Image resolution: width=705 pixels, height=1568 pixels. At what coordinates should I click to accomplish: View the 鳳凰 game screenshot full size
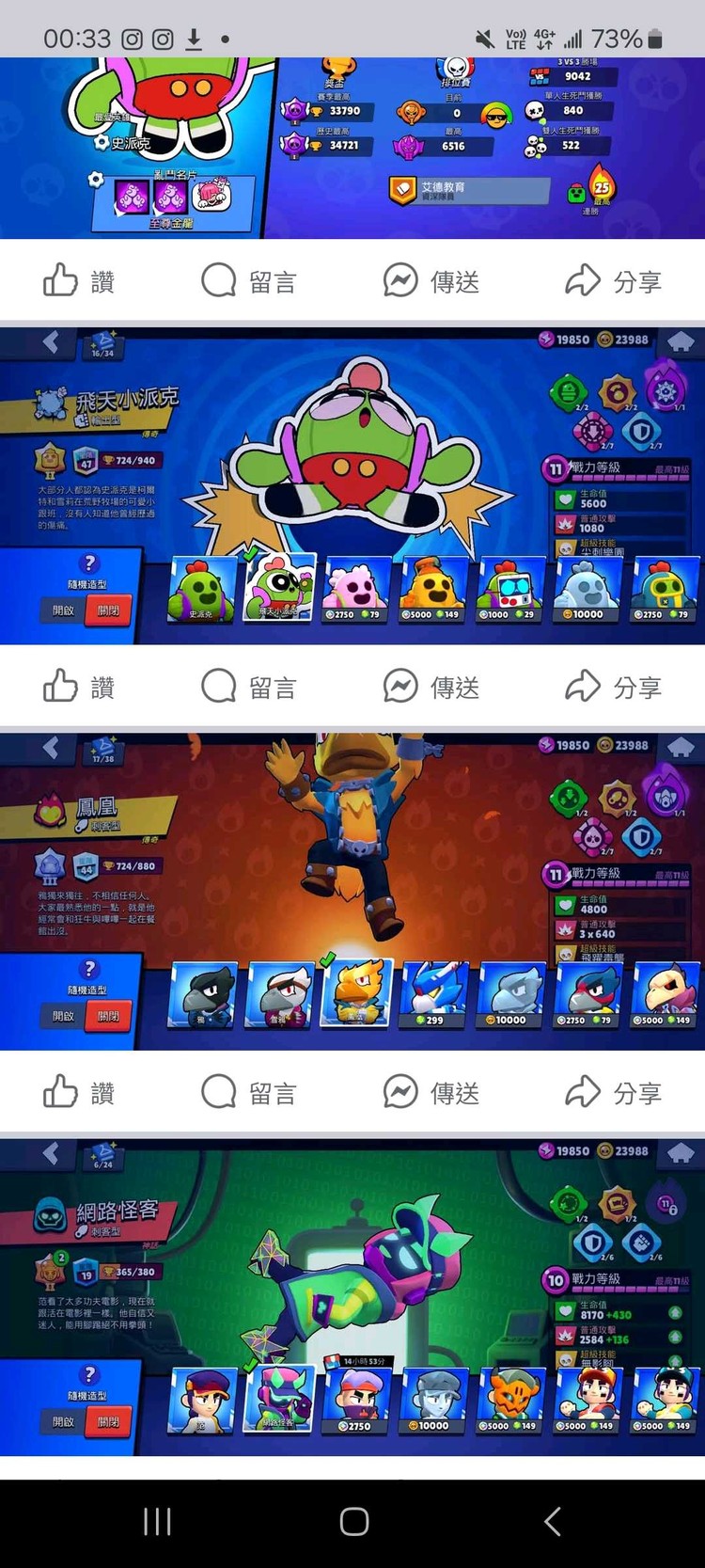352,891
